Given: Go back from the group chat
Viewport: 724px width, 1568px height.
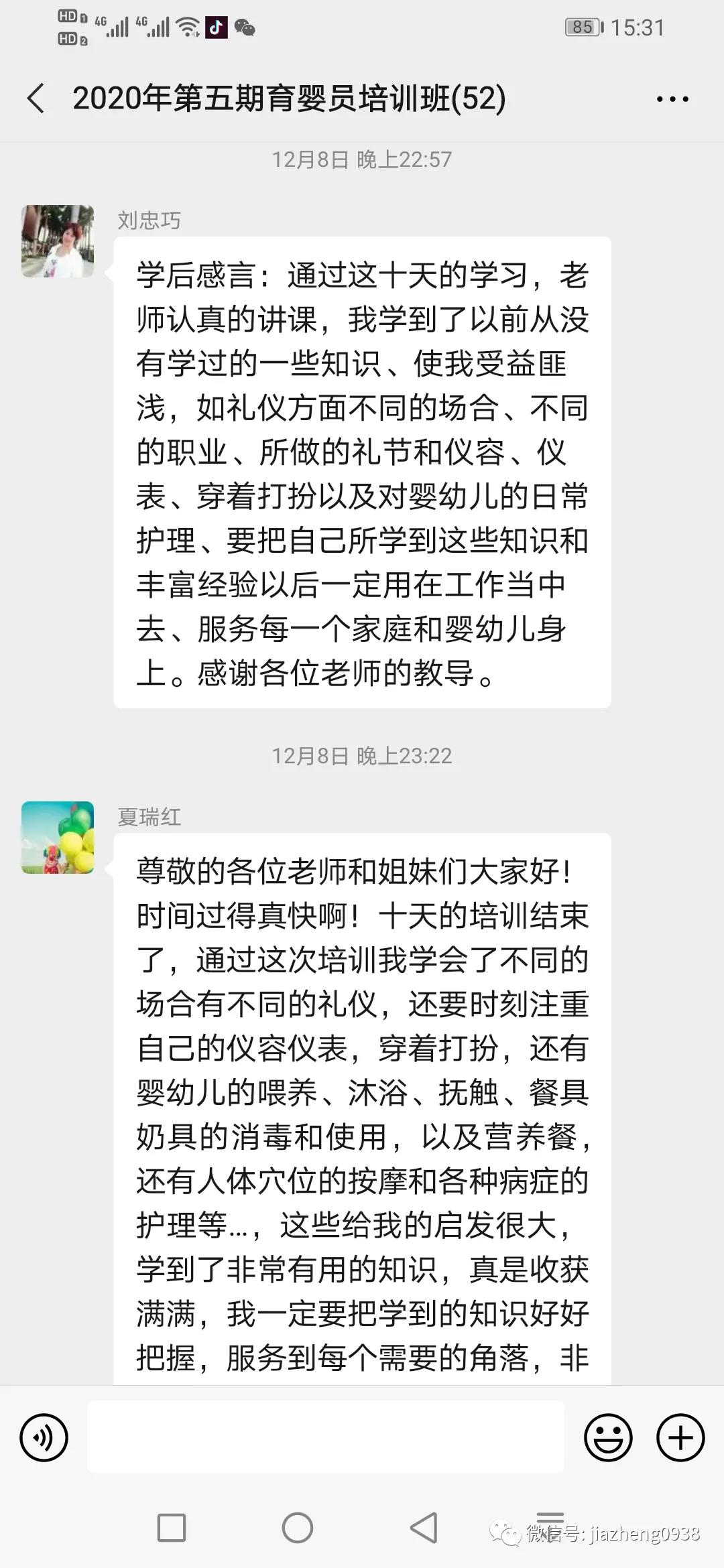Looking at the screenshot, I should pos(36,99).
